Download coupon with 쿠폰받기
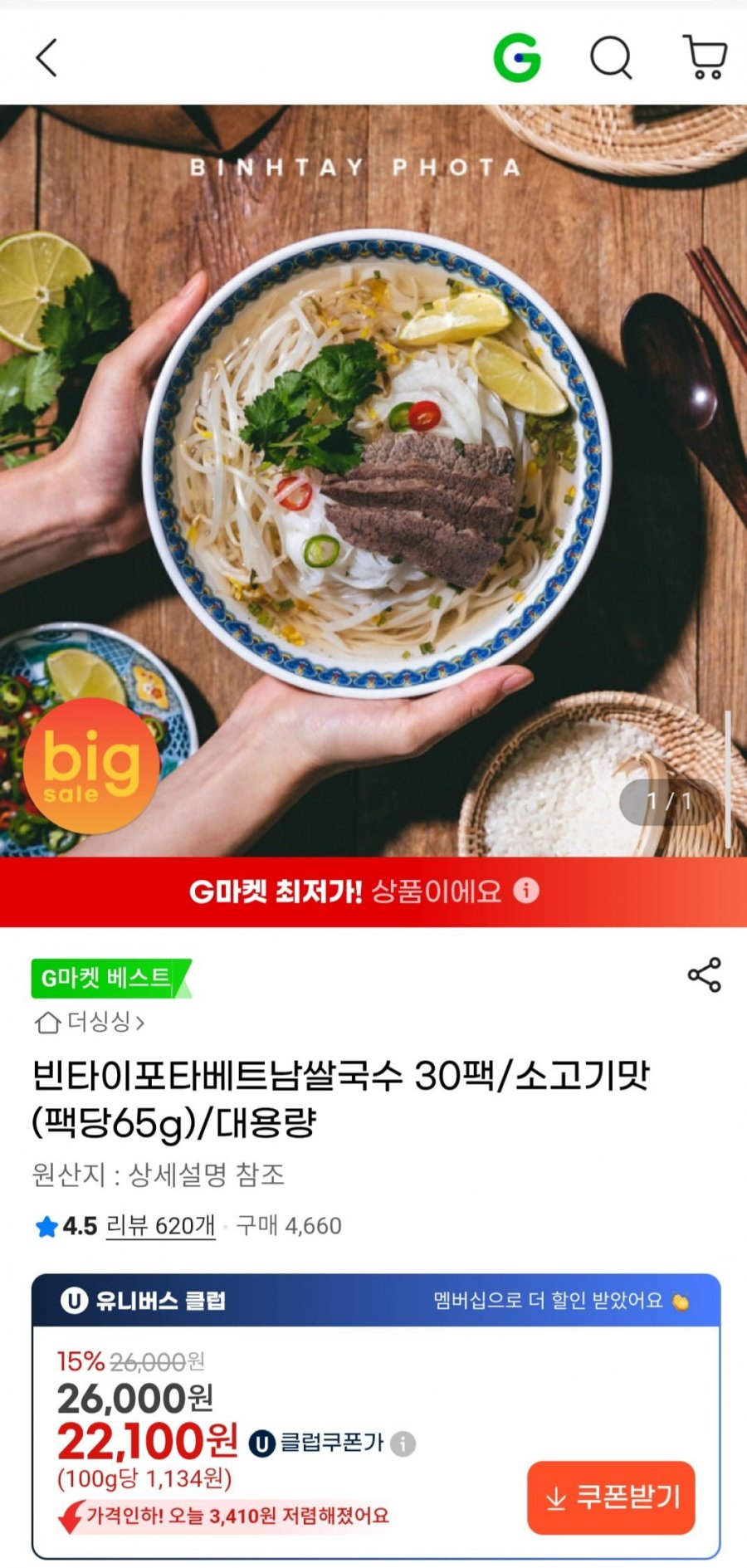This screenshot has height=1568, width=747. [x=611, y=1497]
